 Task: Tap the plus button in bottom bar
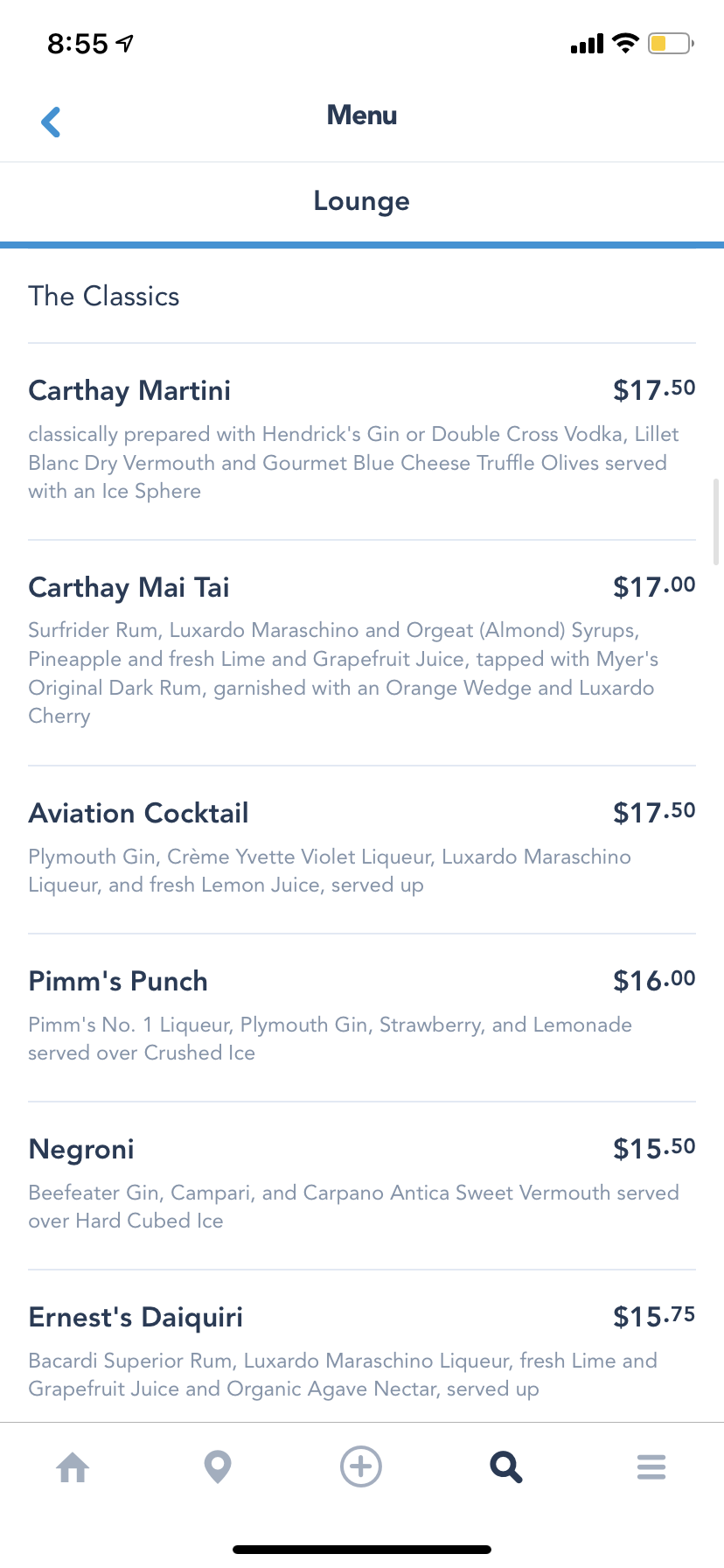tap(361, 1466)
